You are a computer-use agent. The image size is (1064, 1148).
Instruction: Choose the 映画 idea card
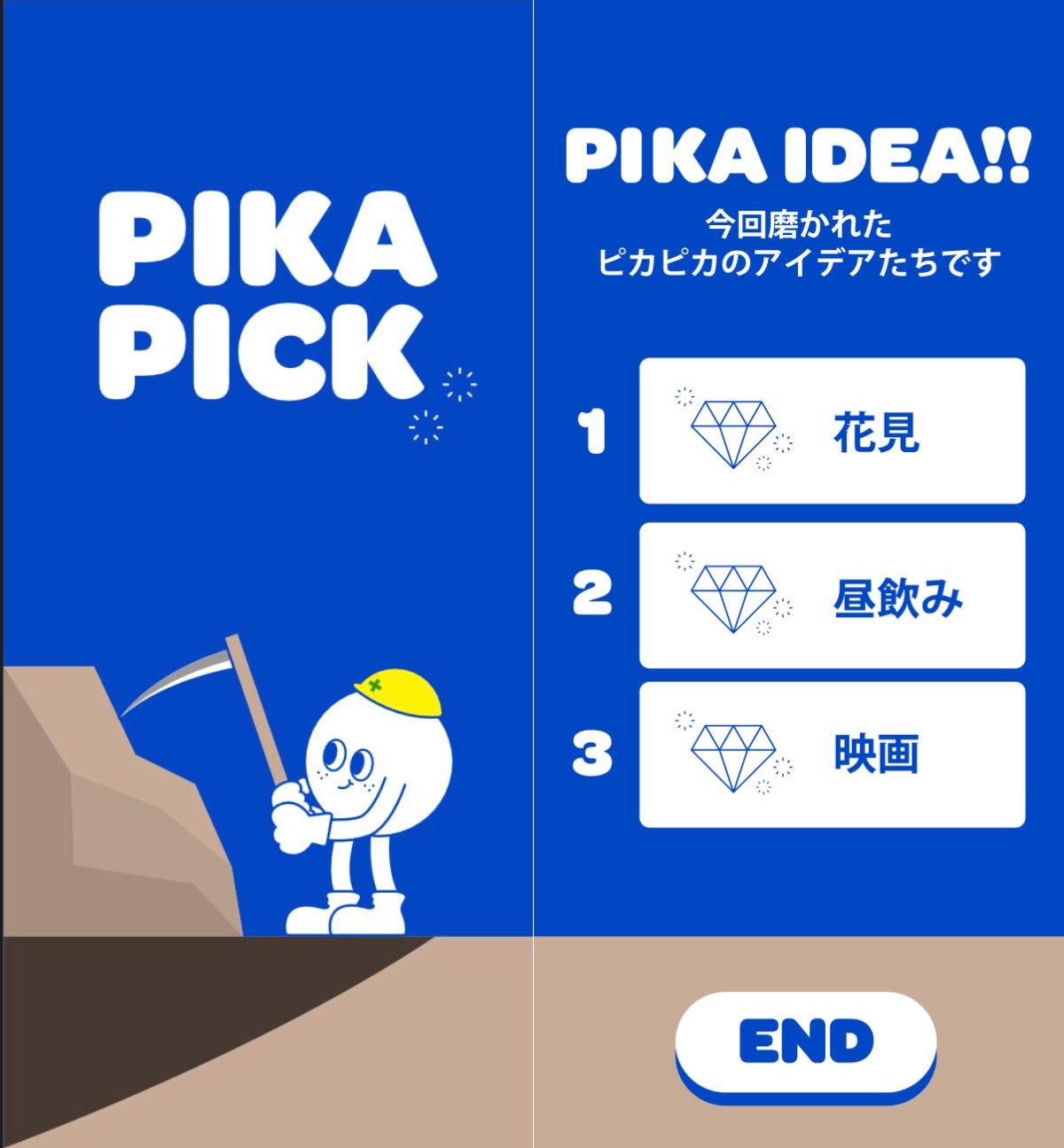[832, 754]
